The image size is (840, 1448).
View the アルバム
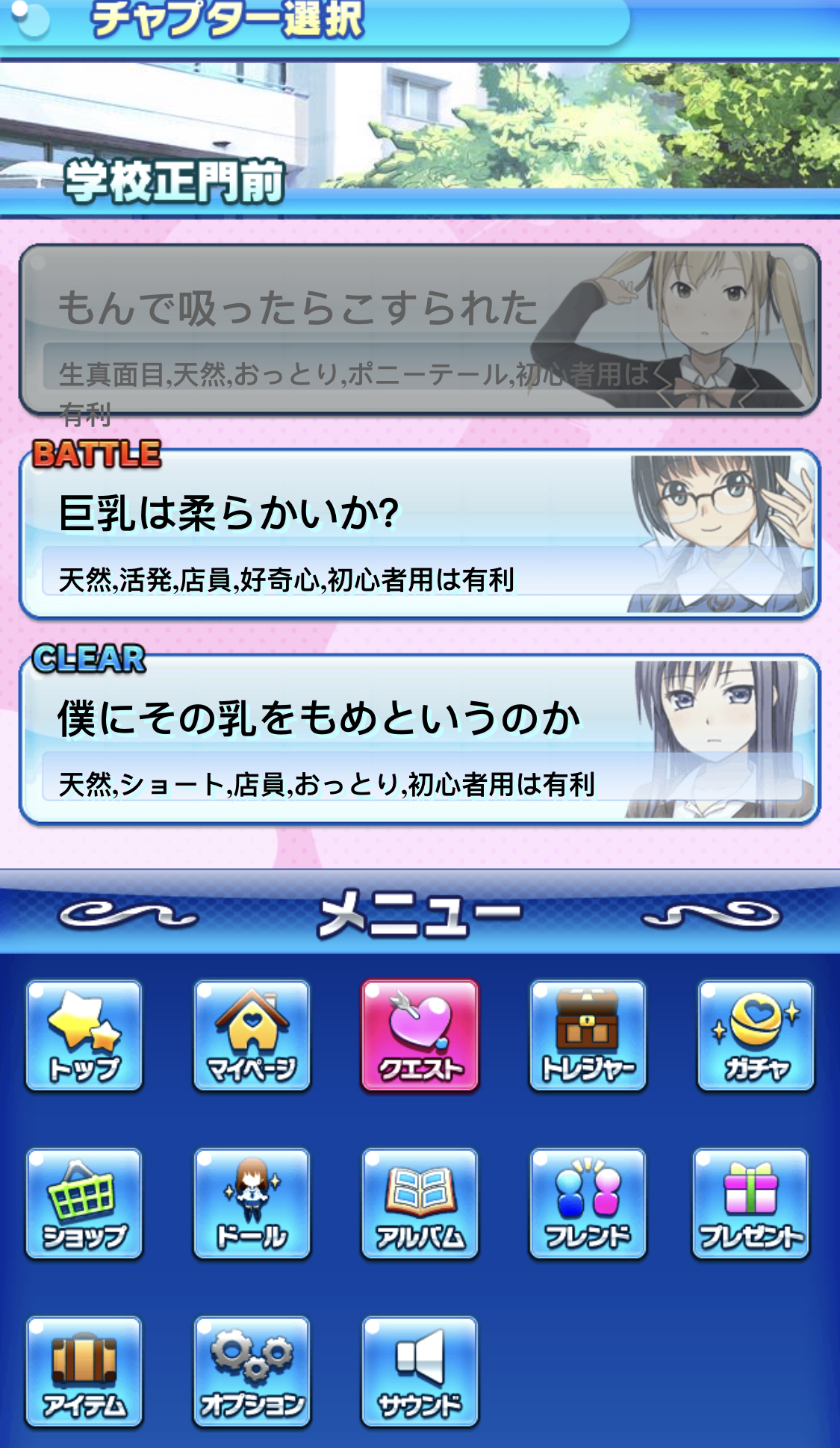(420, 1203)
